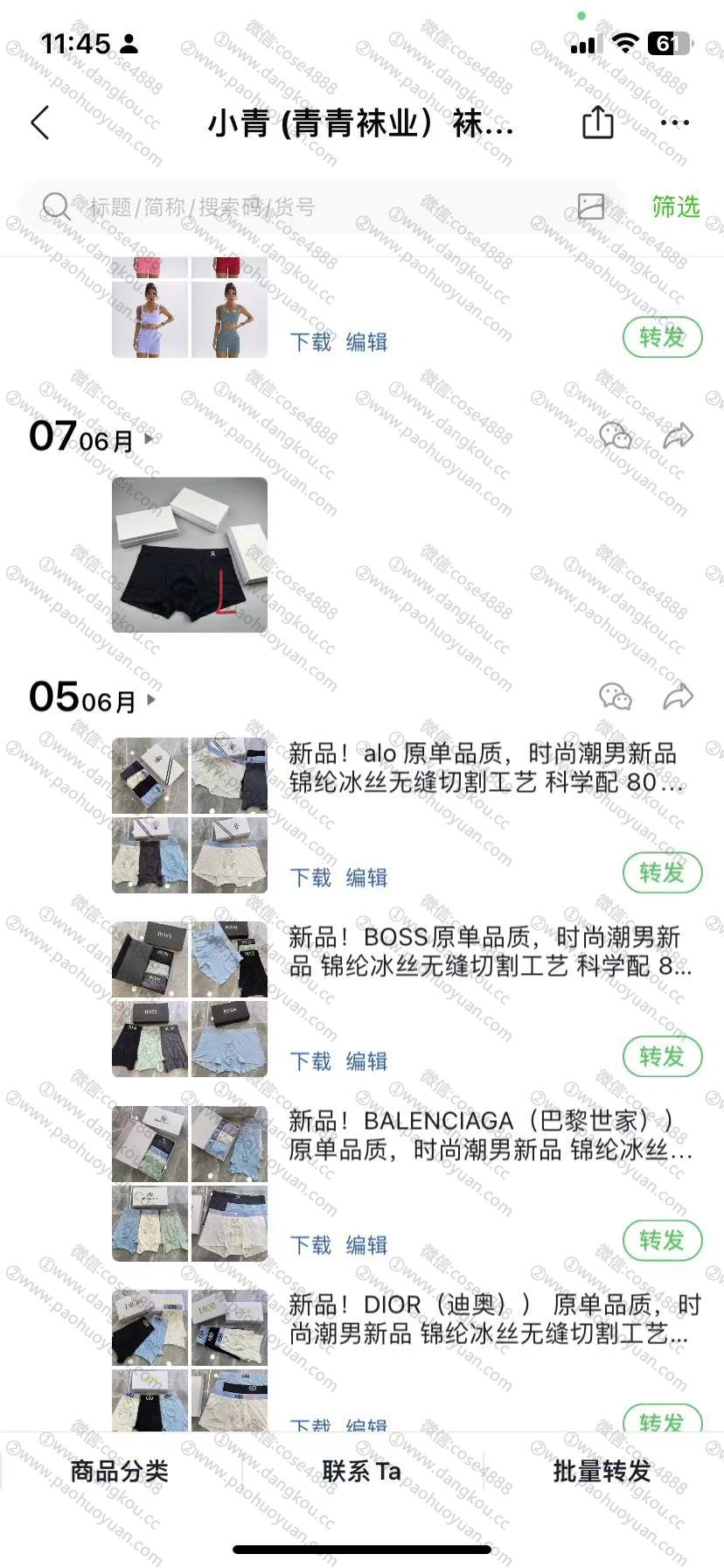
Task: Tap the search field for titles
Action: pos(306,207)
